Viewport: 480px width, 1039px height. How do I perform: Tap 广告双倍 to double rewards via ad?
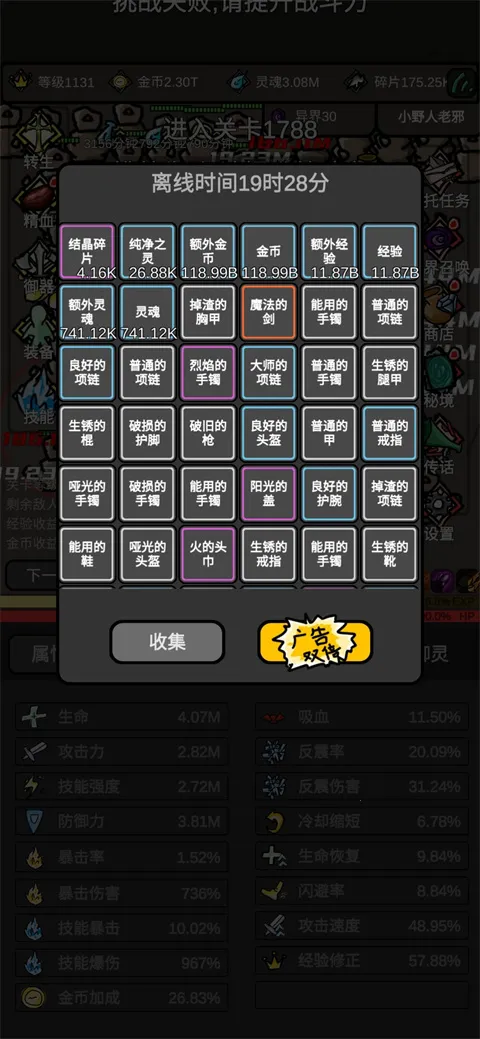(x=315, y=642)
